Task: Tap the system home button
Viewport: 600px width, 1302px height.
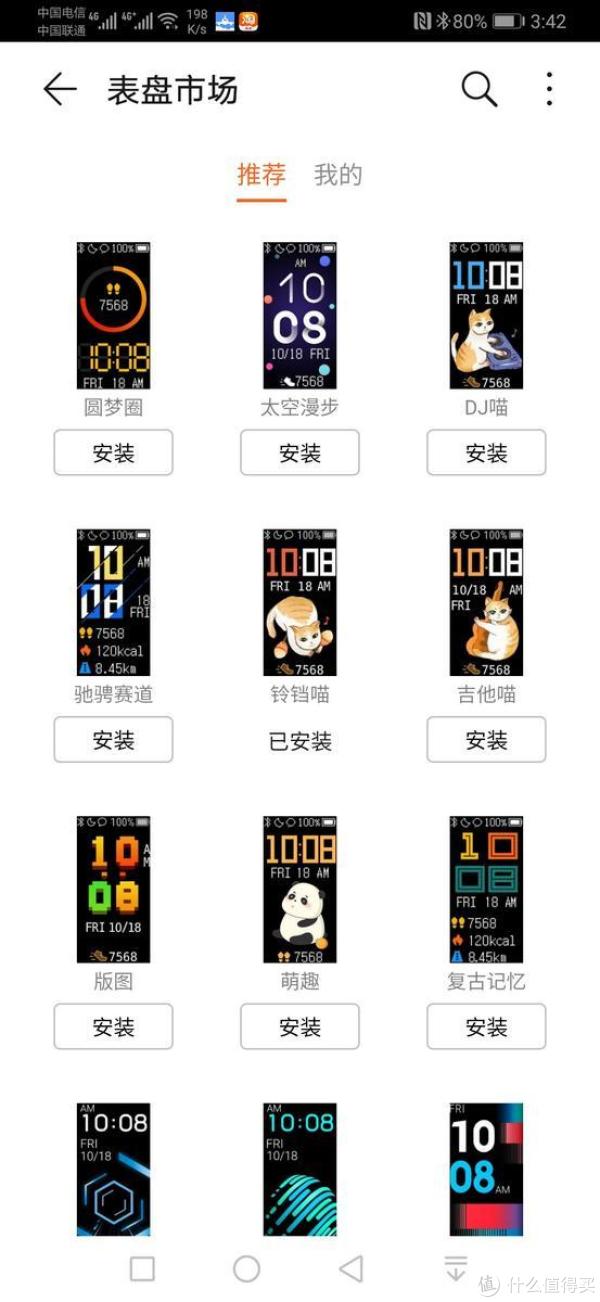Action: [247, 1269]
